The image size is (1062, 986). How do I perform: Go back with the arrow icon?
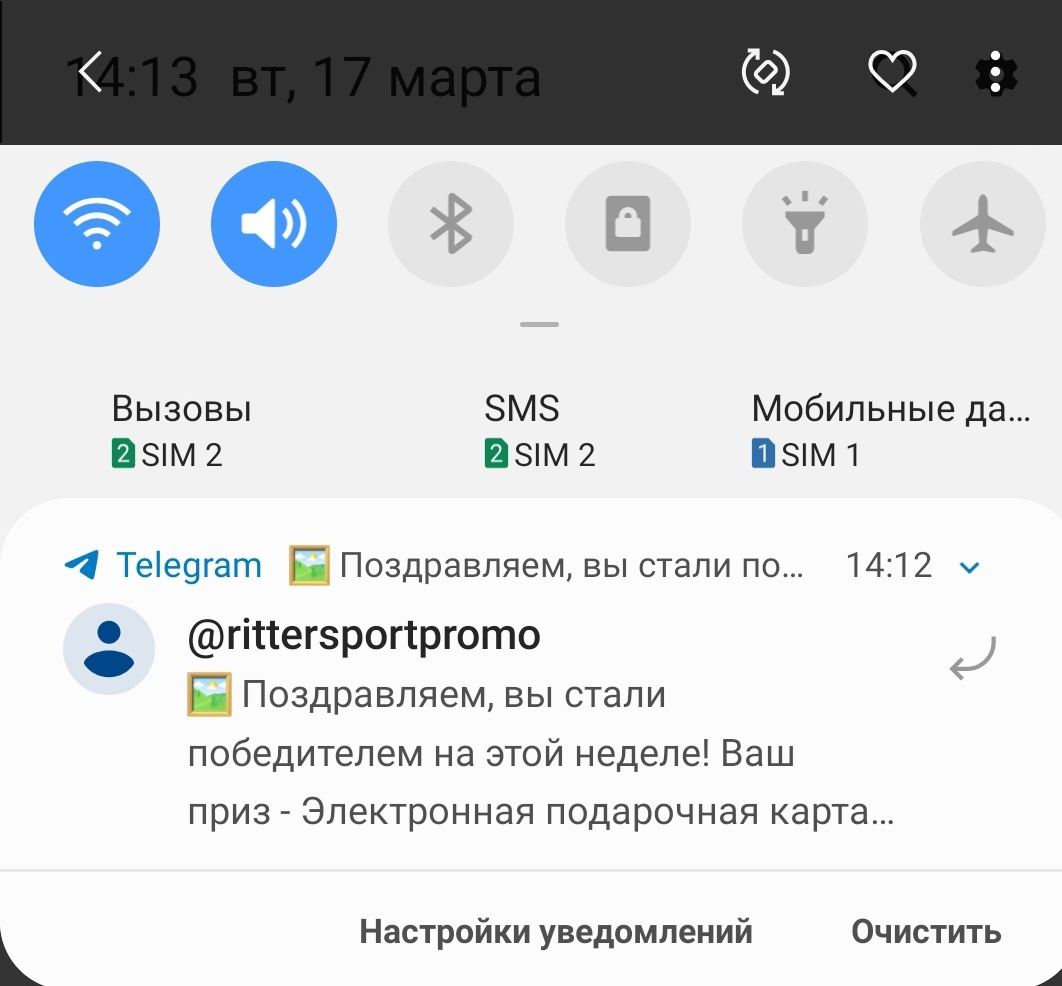point(90,73)
